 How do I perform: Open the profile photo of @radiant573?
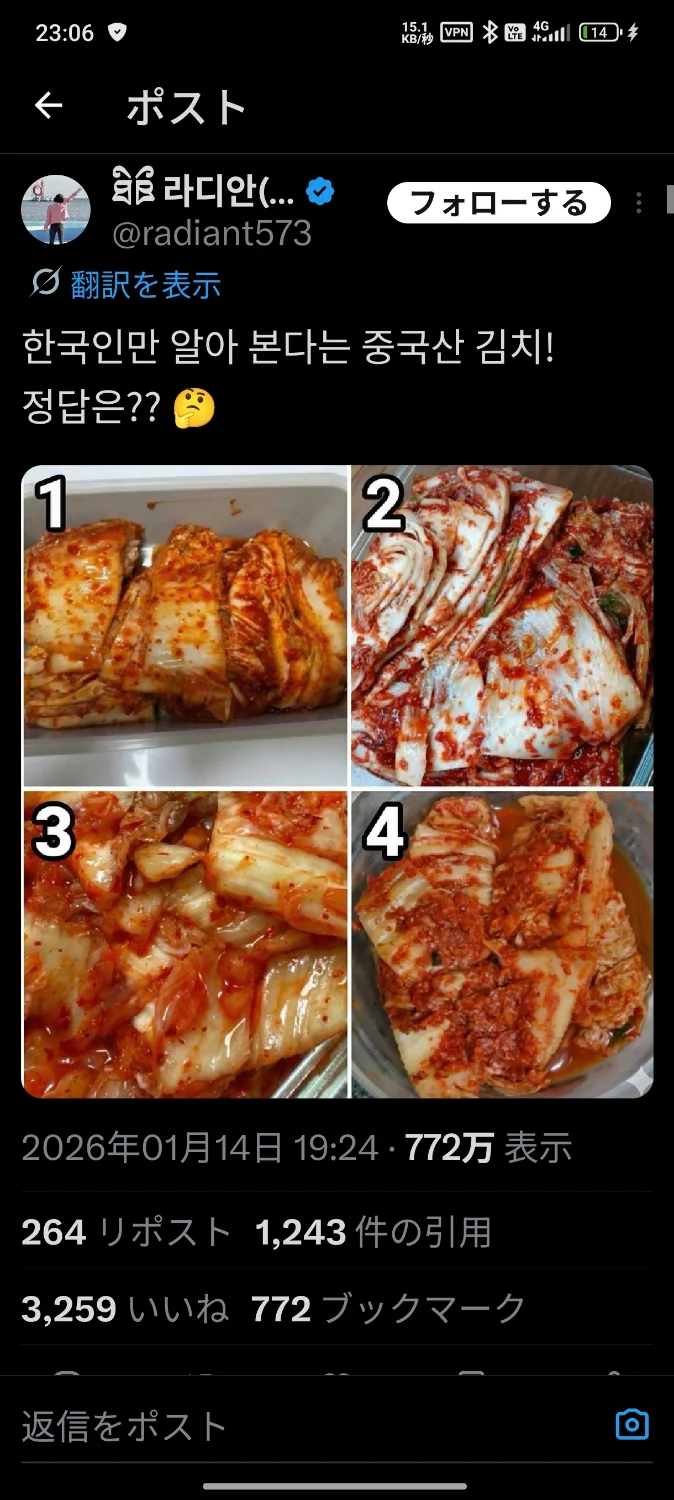pyautogui.click(x=56, y=210)
